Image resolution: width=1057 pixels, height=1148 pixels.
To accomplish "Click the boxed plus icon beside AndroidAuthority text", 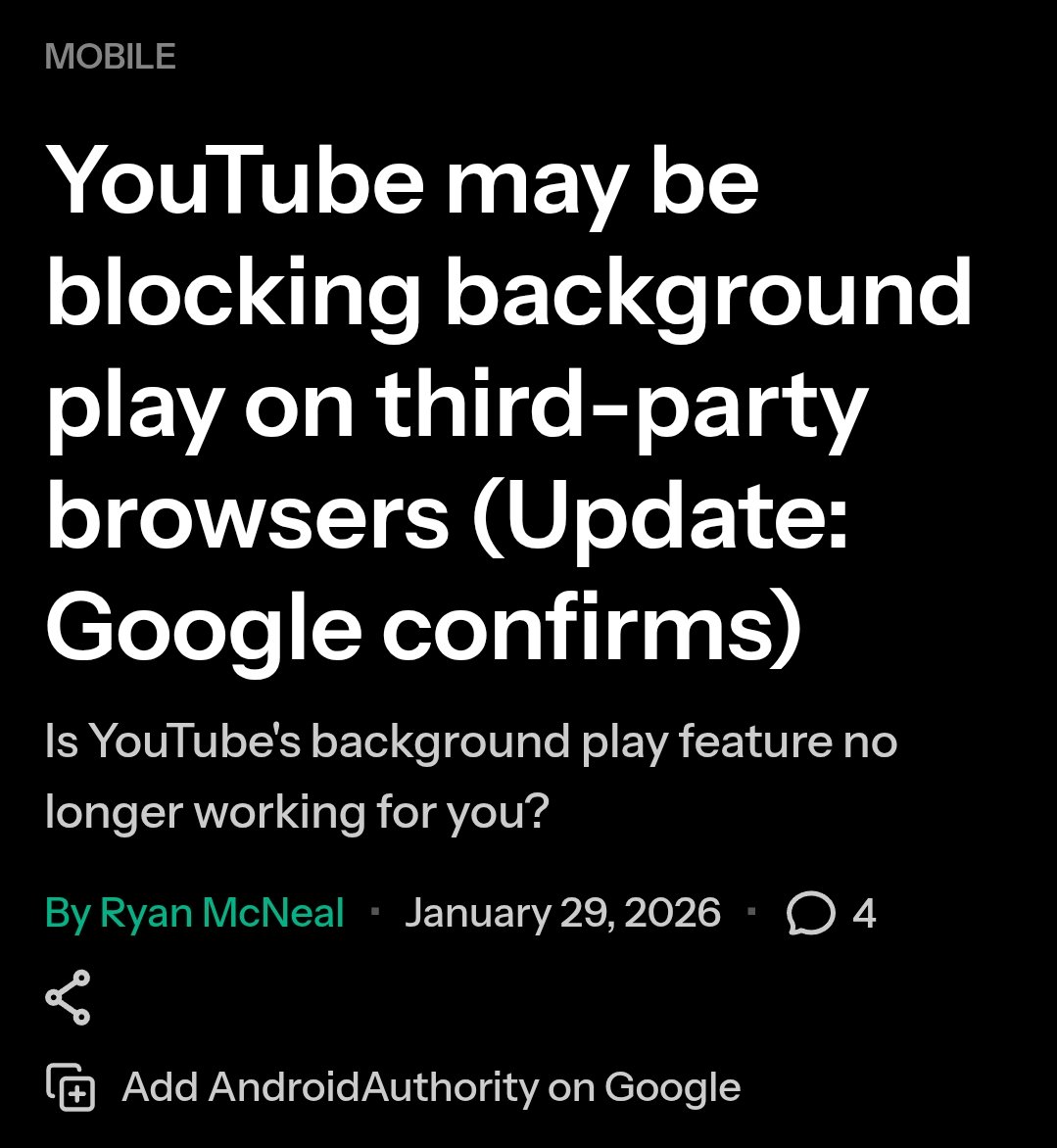I will [72, 1085].
